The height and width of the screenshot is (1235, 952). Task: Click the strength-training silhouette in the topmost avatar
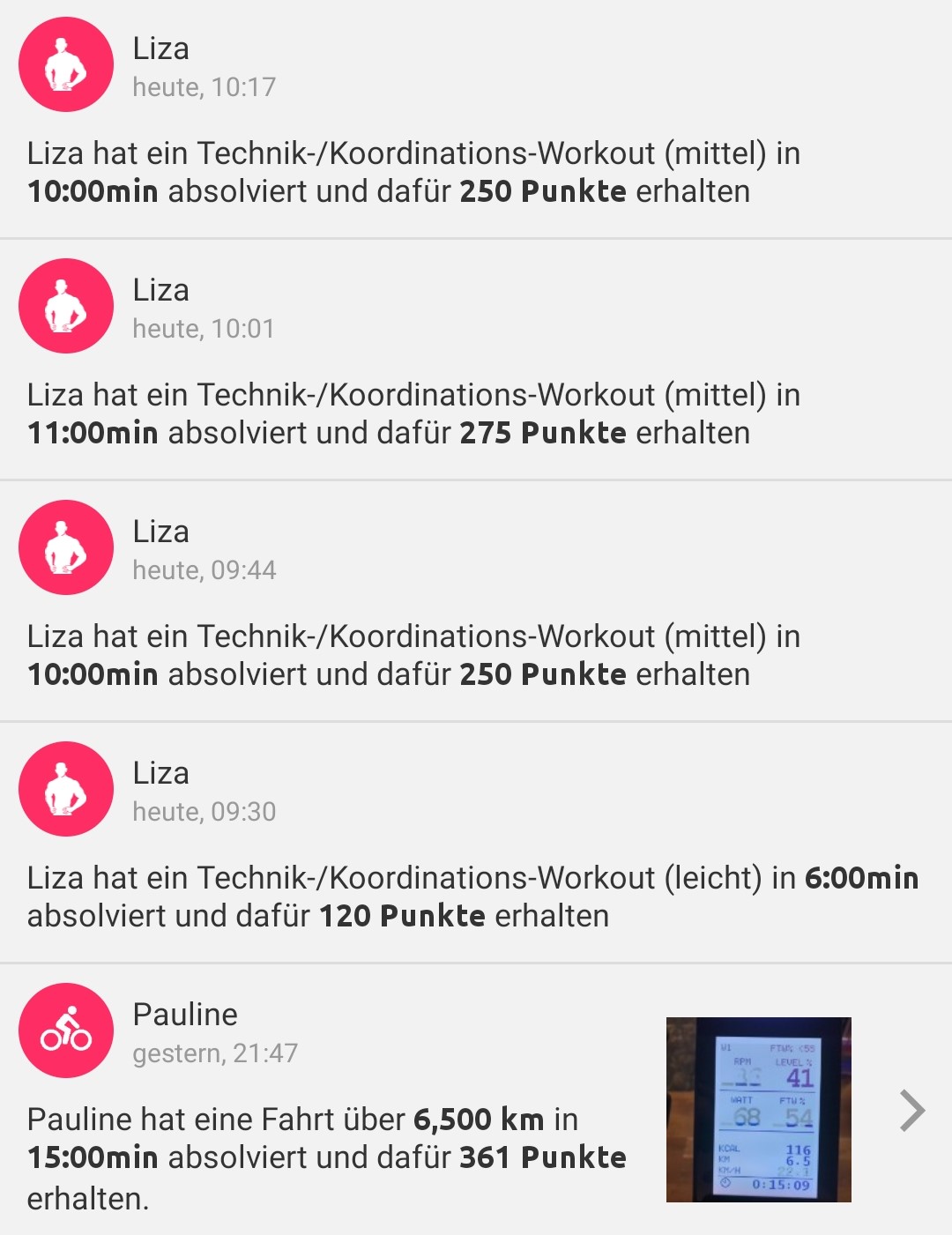[65, 63]
